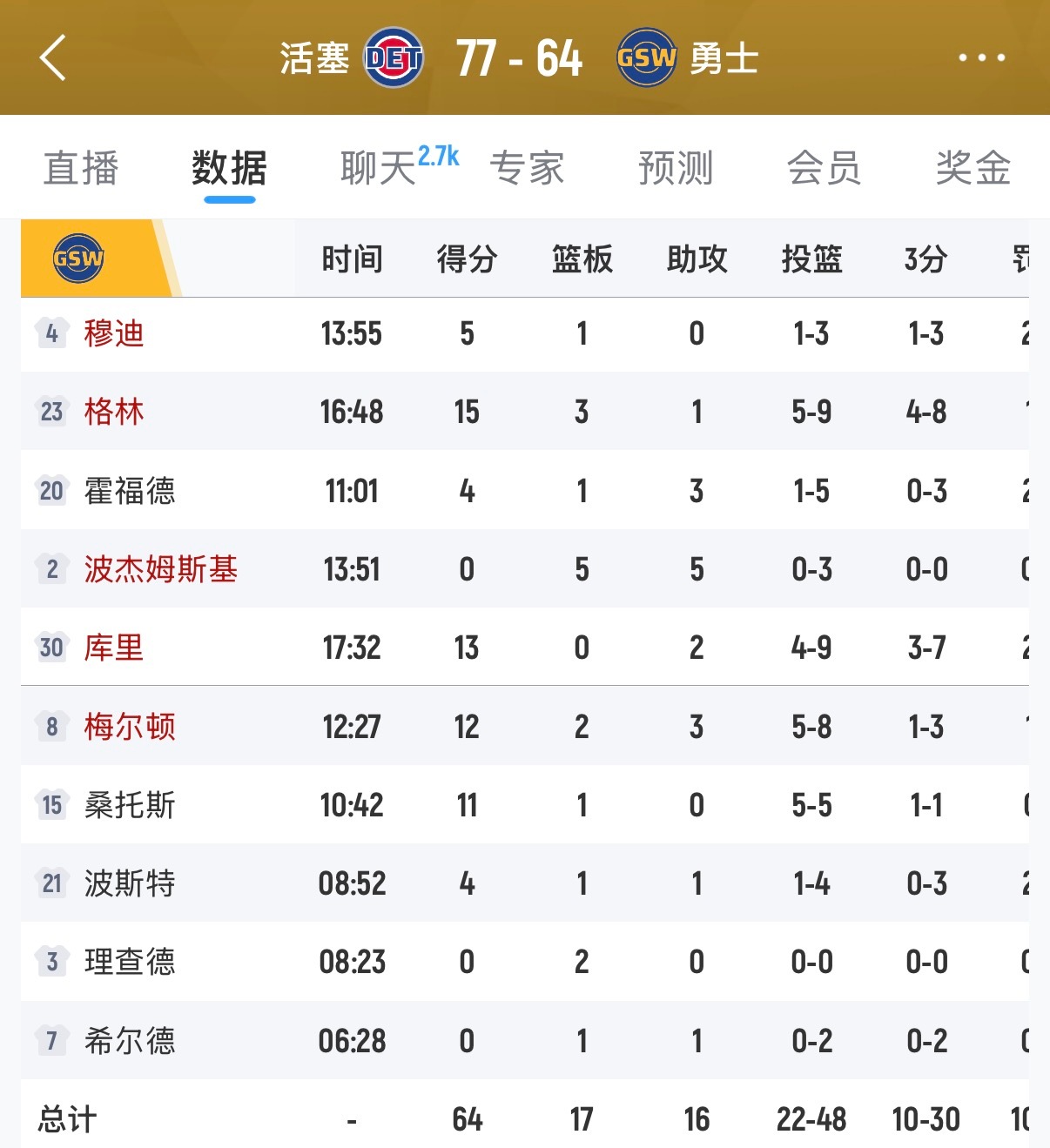Tap the Warriors team name 勇士
The image size is (1050, 1148).
(x=724, y=57)
